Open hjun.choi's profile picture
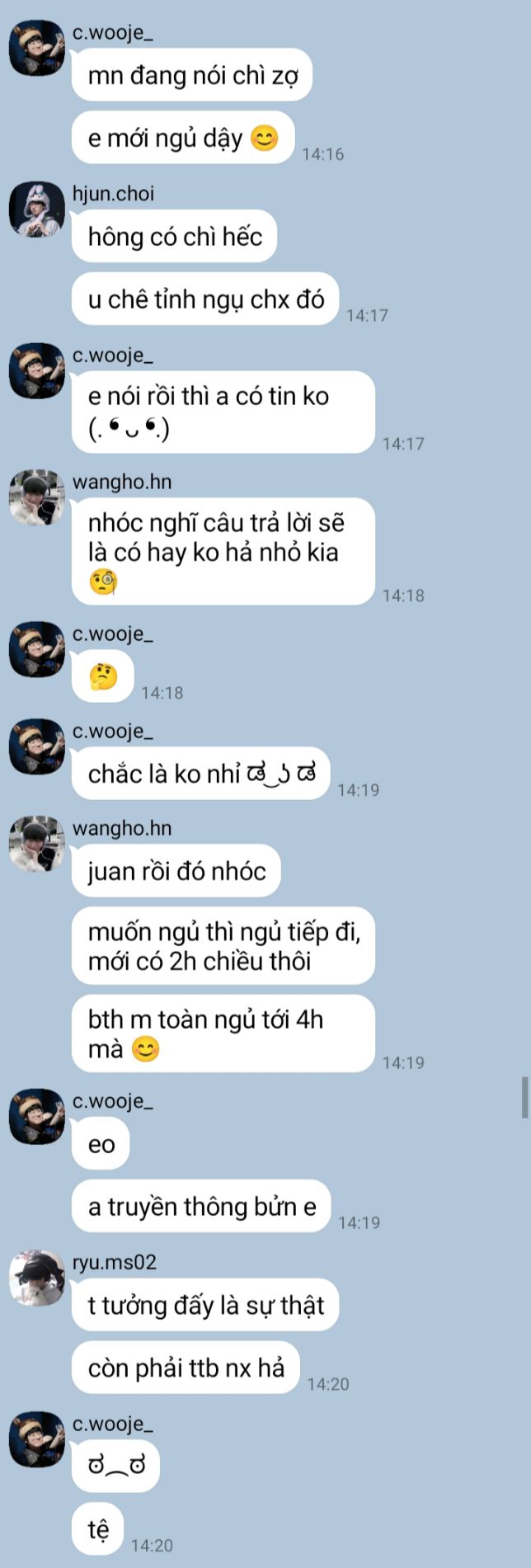531x1568 pixels. [x=36, y=210]
